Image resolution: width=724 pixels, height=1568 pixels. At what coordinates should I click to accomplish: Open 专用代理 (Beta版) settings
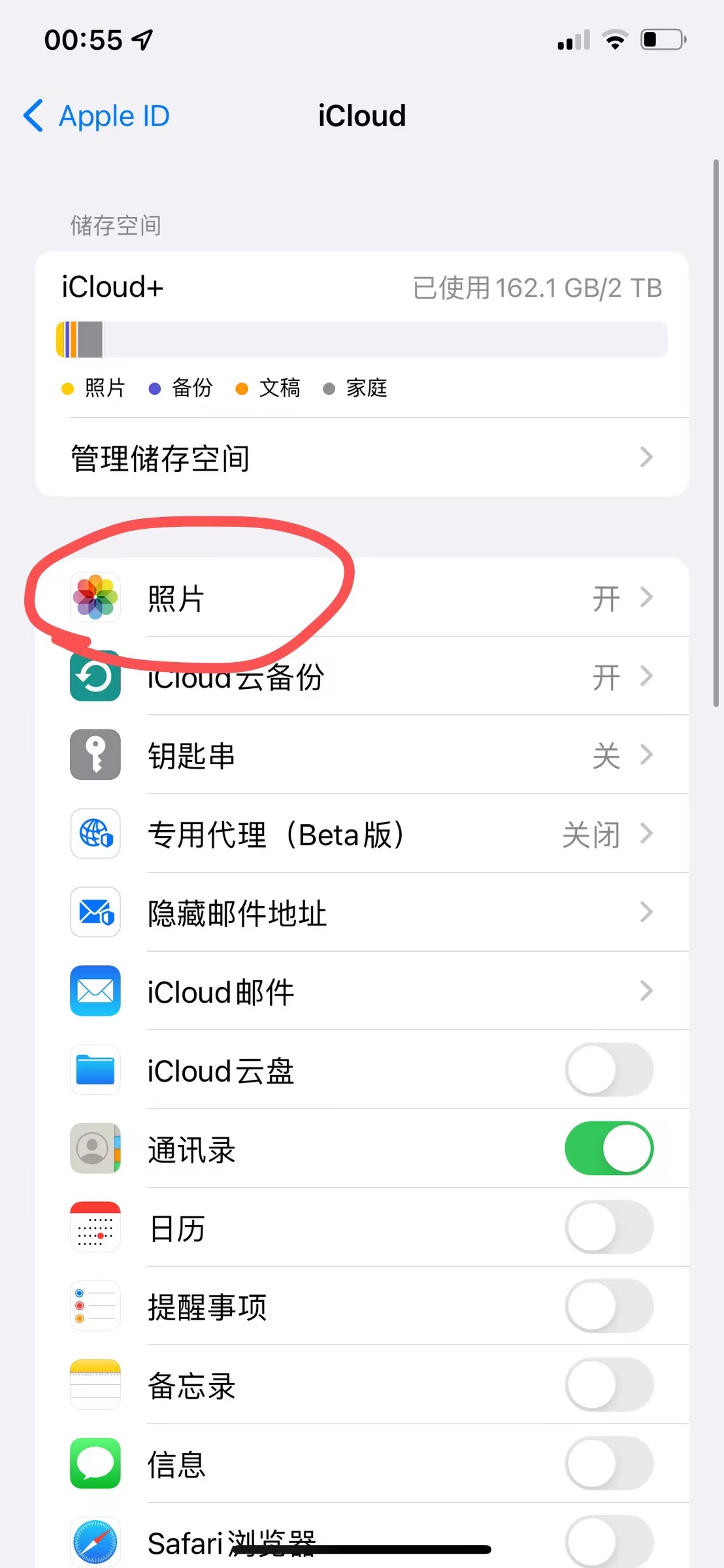click(x=361, y=834)
